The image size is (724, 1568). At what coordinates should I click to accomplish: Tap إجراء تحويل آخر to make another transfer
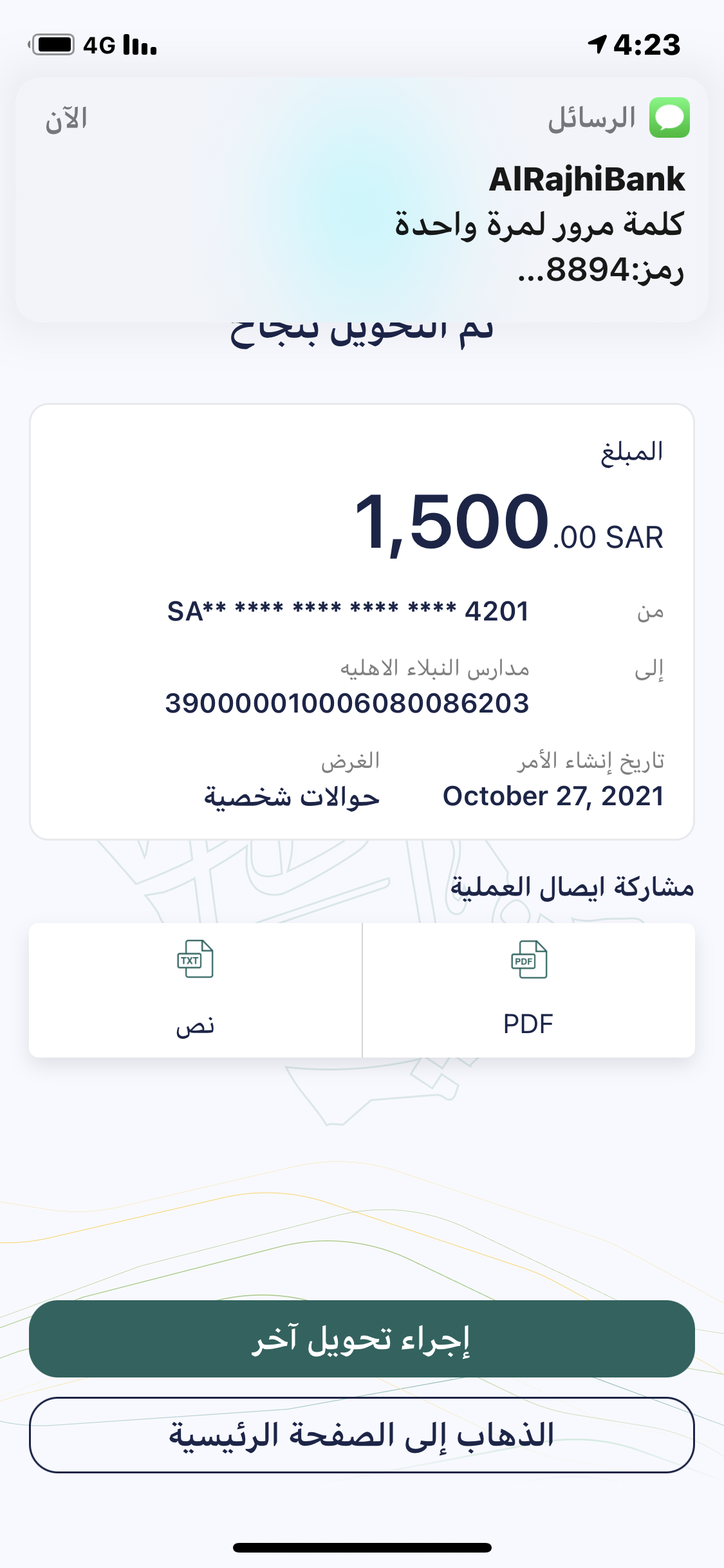pyautogui.click(x=362, y=1339)
